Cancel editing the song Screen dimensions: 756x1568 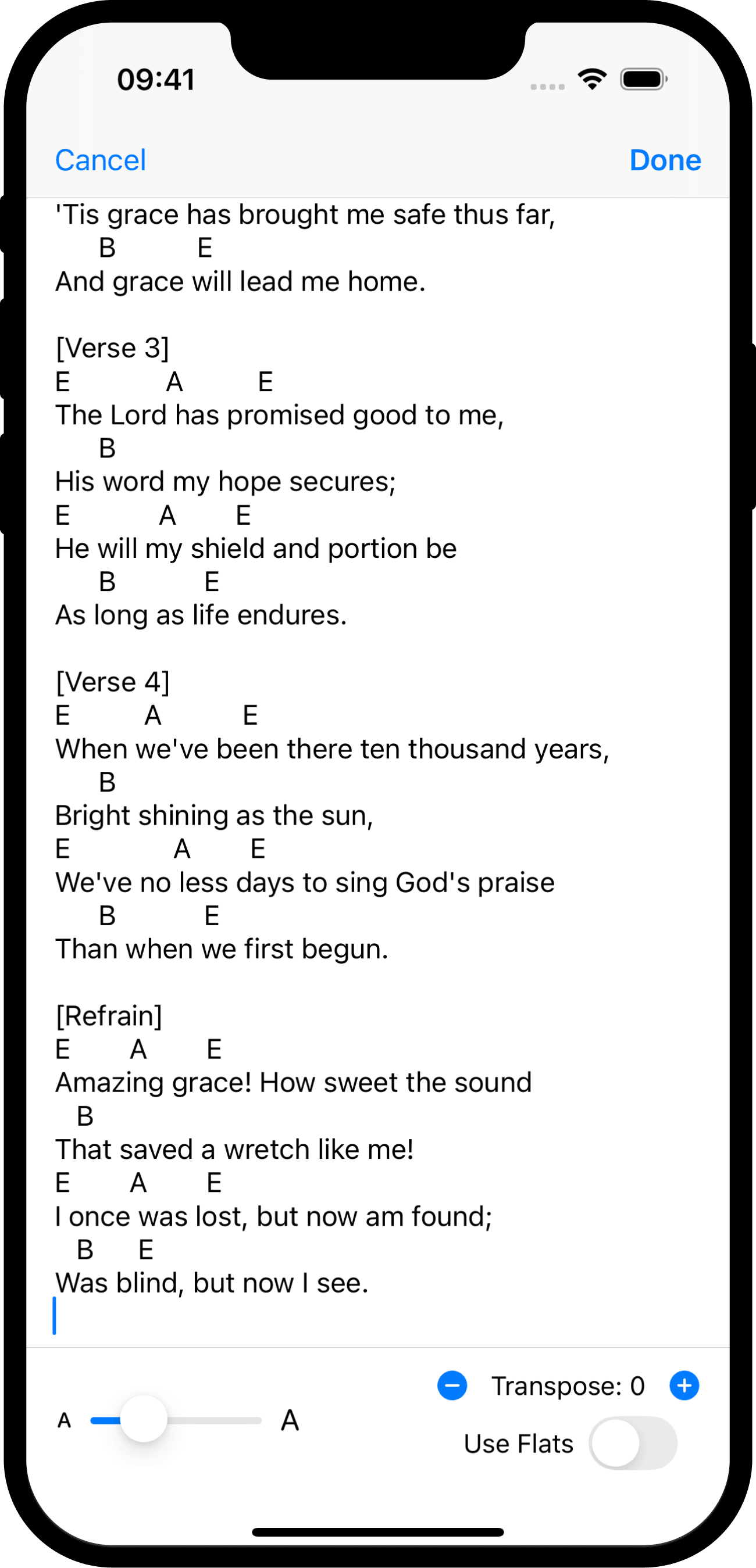click(101, 160)
